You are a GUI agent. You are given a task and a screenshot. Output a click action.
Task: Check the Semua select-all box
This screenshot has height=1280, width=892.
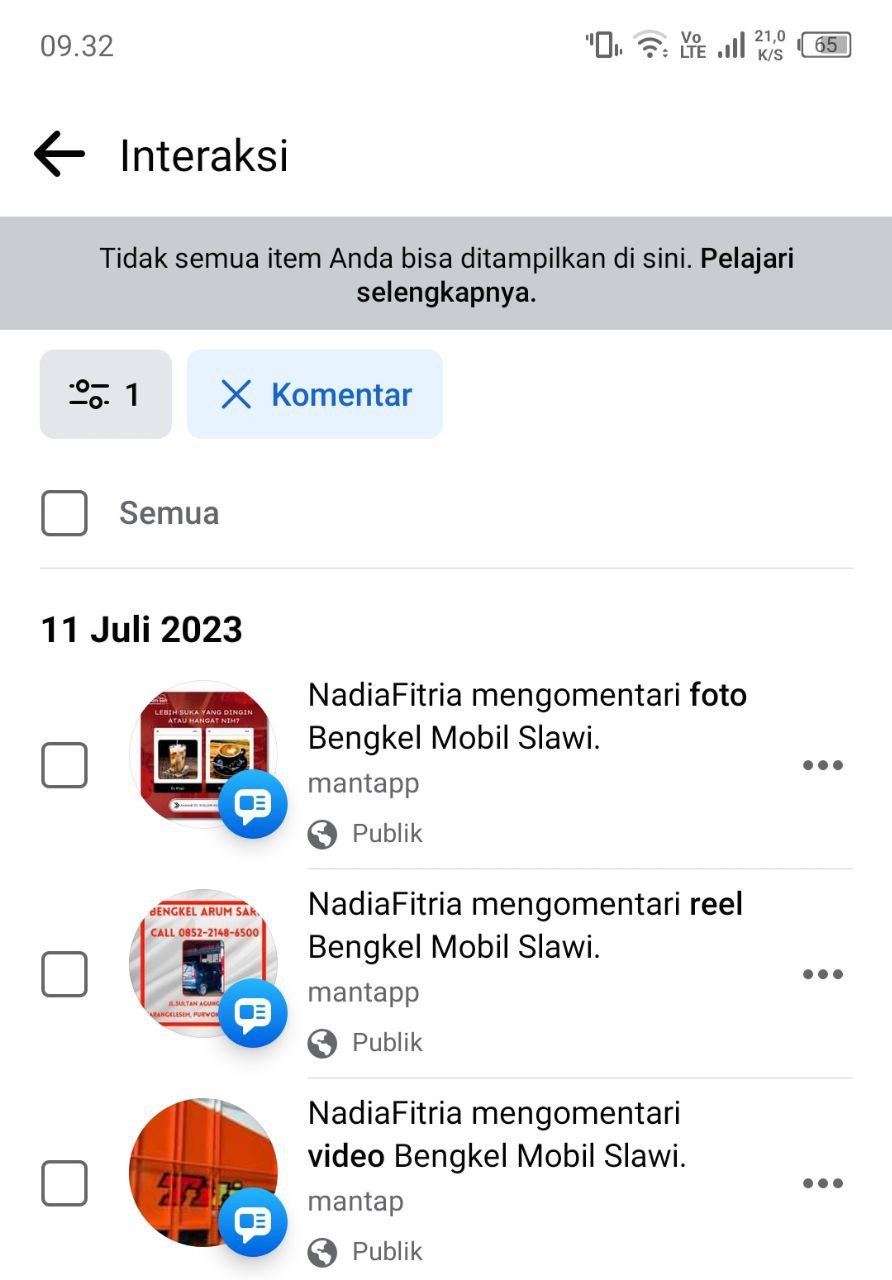click(x=65, y=513)
